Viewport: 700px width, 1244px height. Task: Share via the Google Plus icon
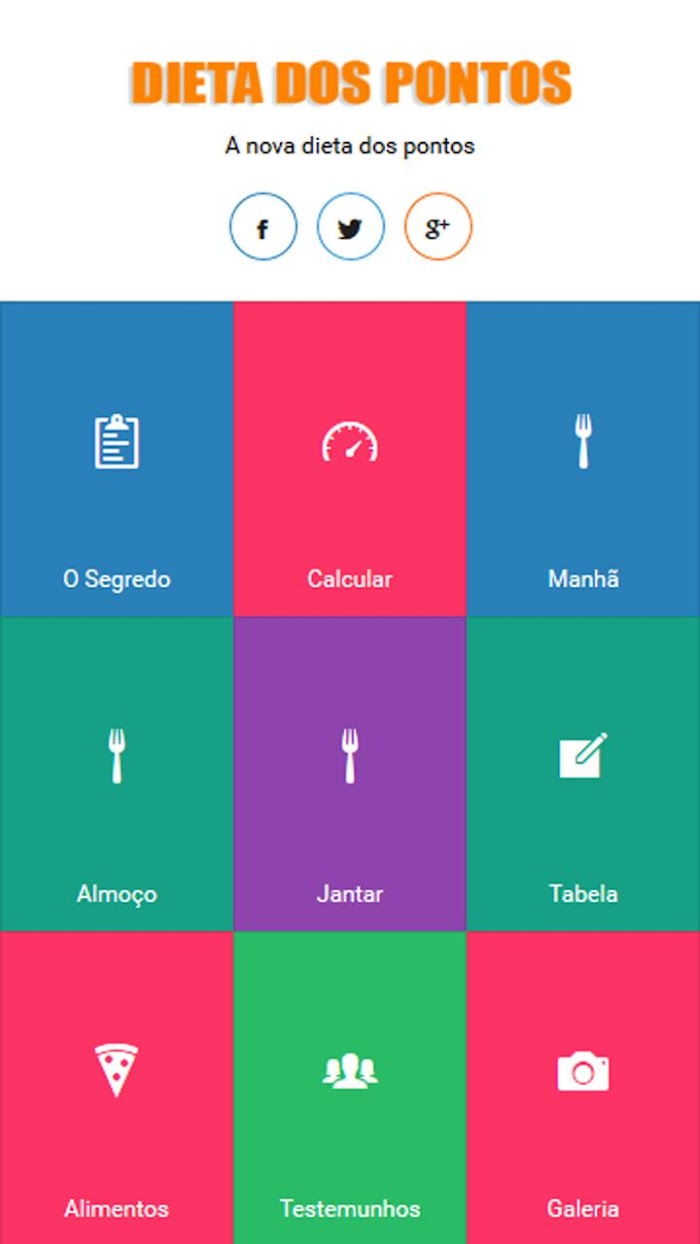click(438, 227)
